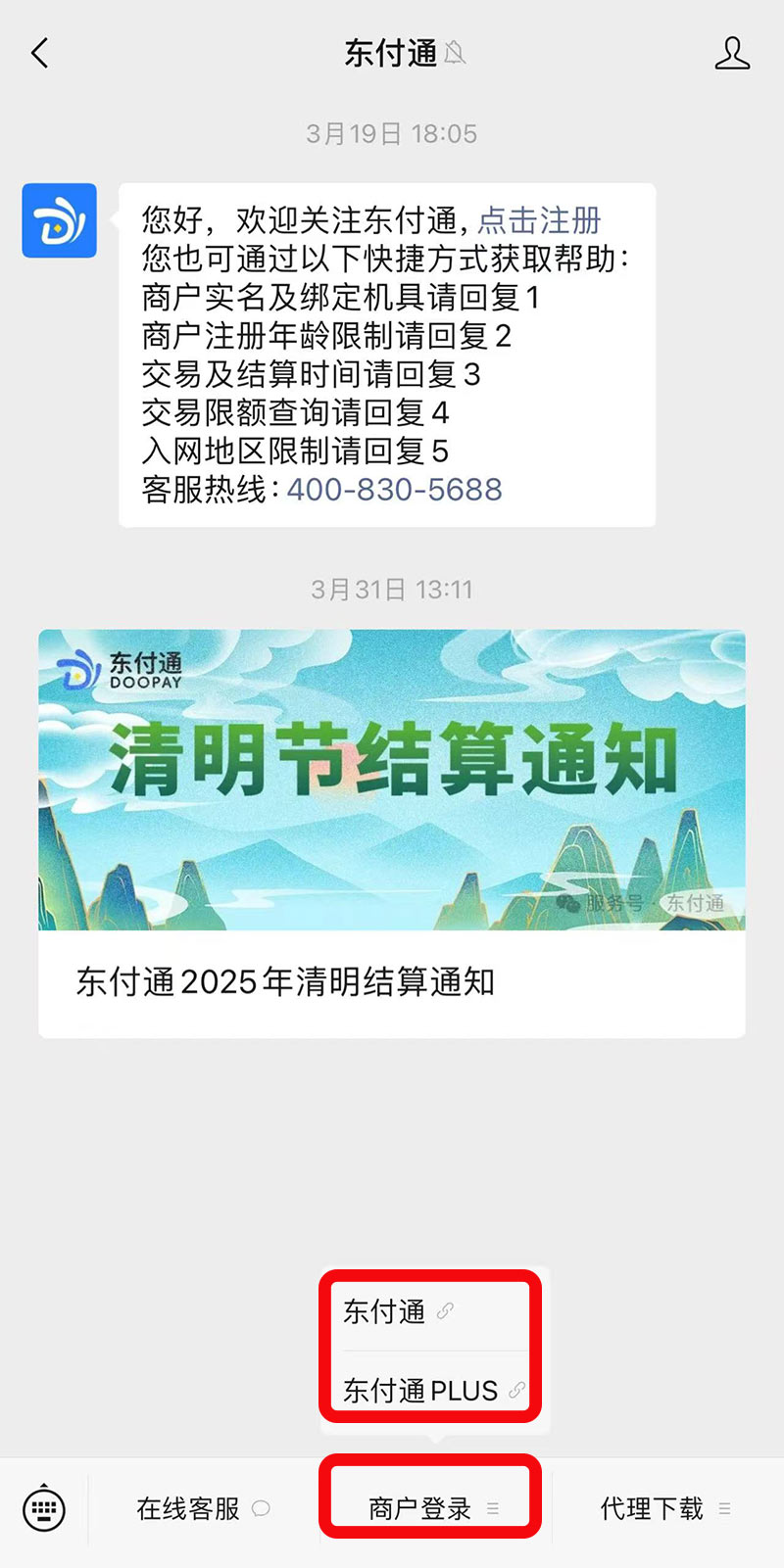Call the hotline 400-830-5688
Image resolution: width=784 pixels, height=1568 pixels.
pos(394,489)
